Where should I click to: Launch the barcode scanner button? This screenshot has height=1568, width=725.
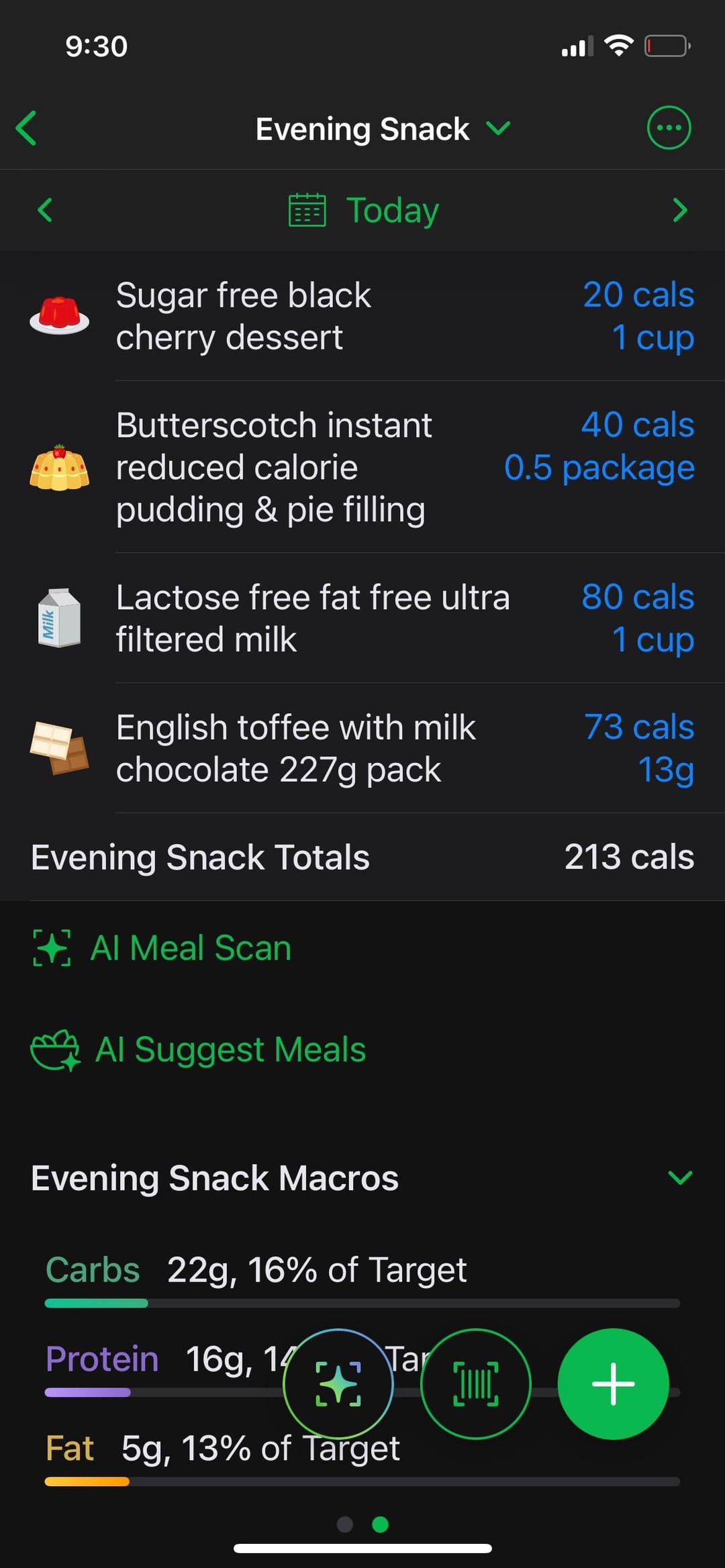pyautogui.click(x=475, y=1383)
